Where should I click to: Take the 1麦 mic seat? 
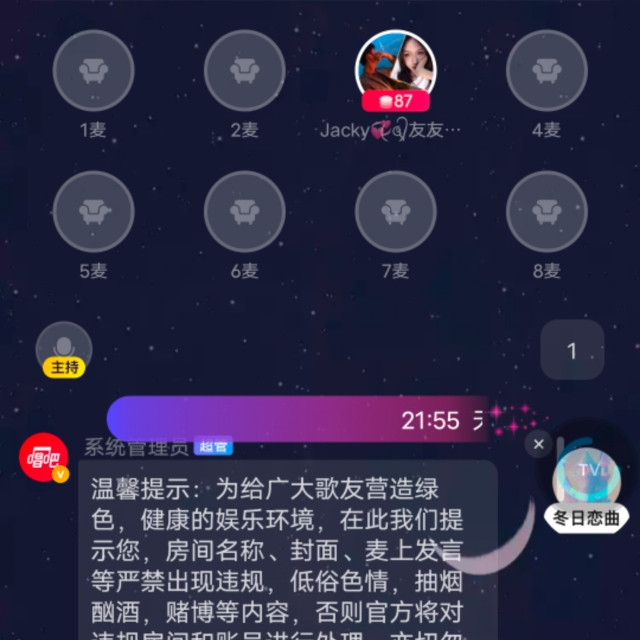tap(93, 70)
